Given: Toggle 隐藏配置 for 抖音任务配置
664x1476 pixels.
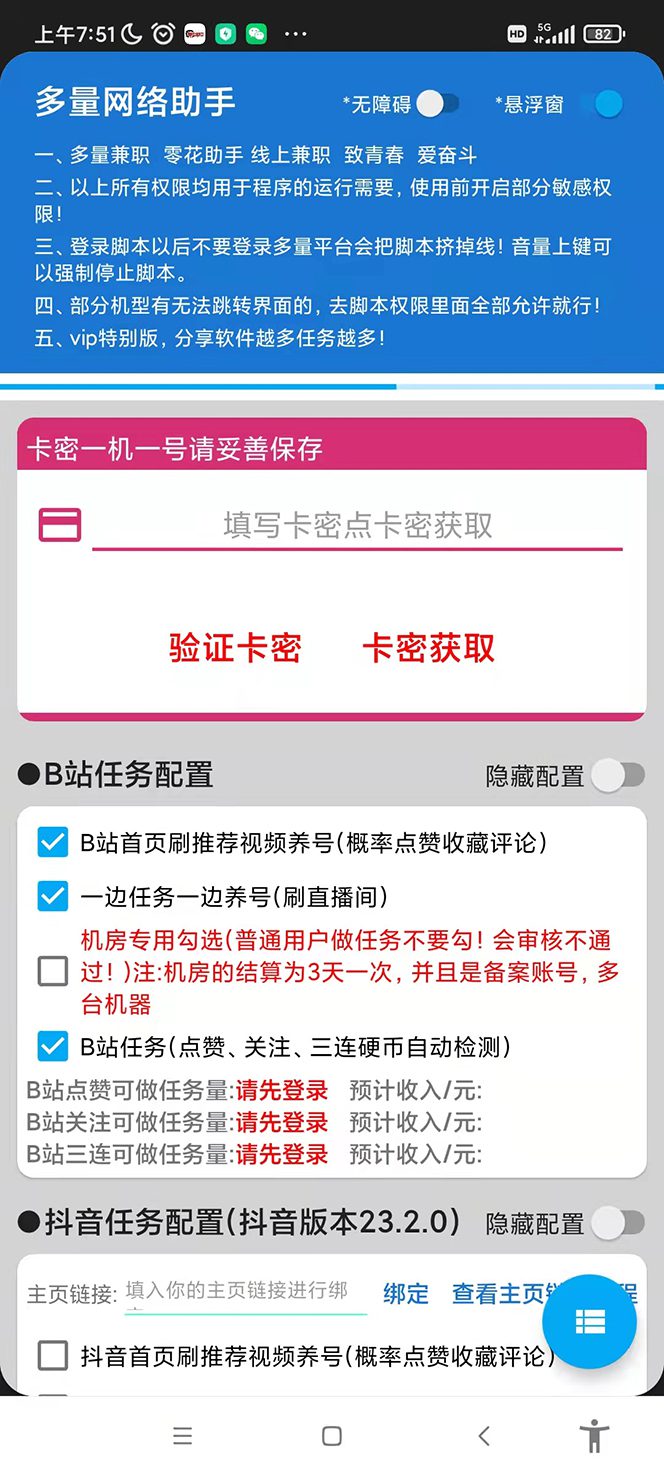Looking at the screenshot, I should 616,1223.
